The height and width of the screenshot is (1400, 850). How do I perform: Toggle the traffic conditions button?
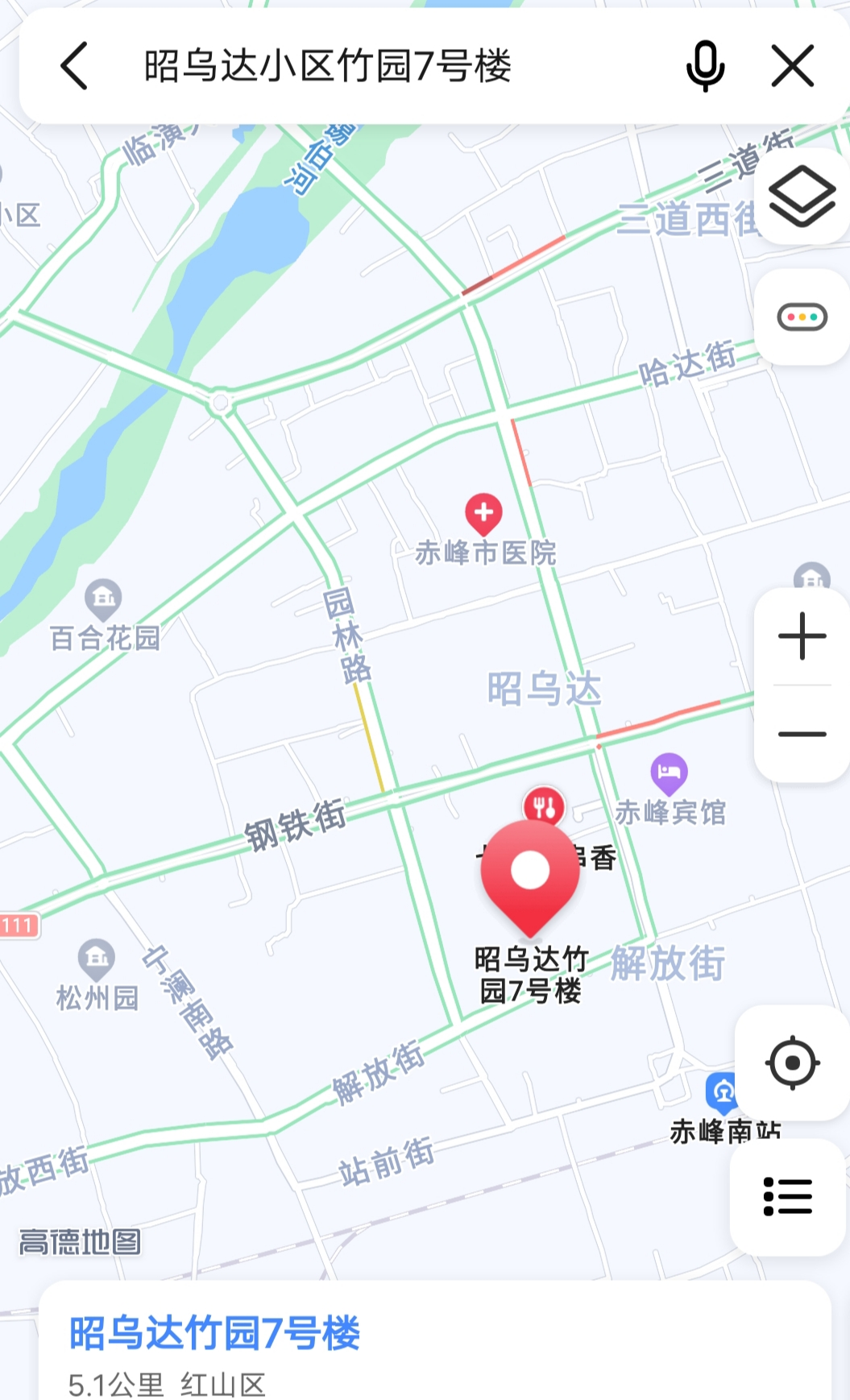point(802,317)
